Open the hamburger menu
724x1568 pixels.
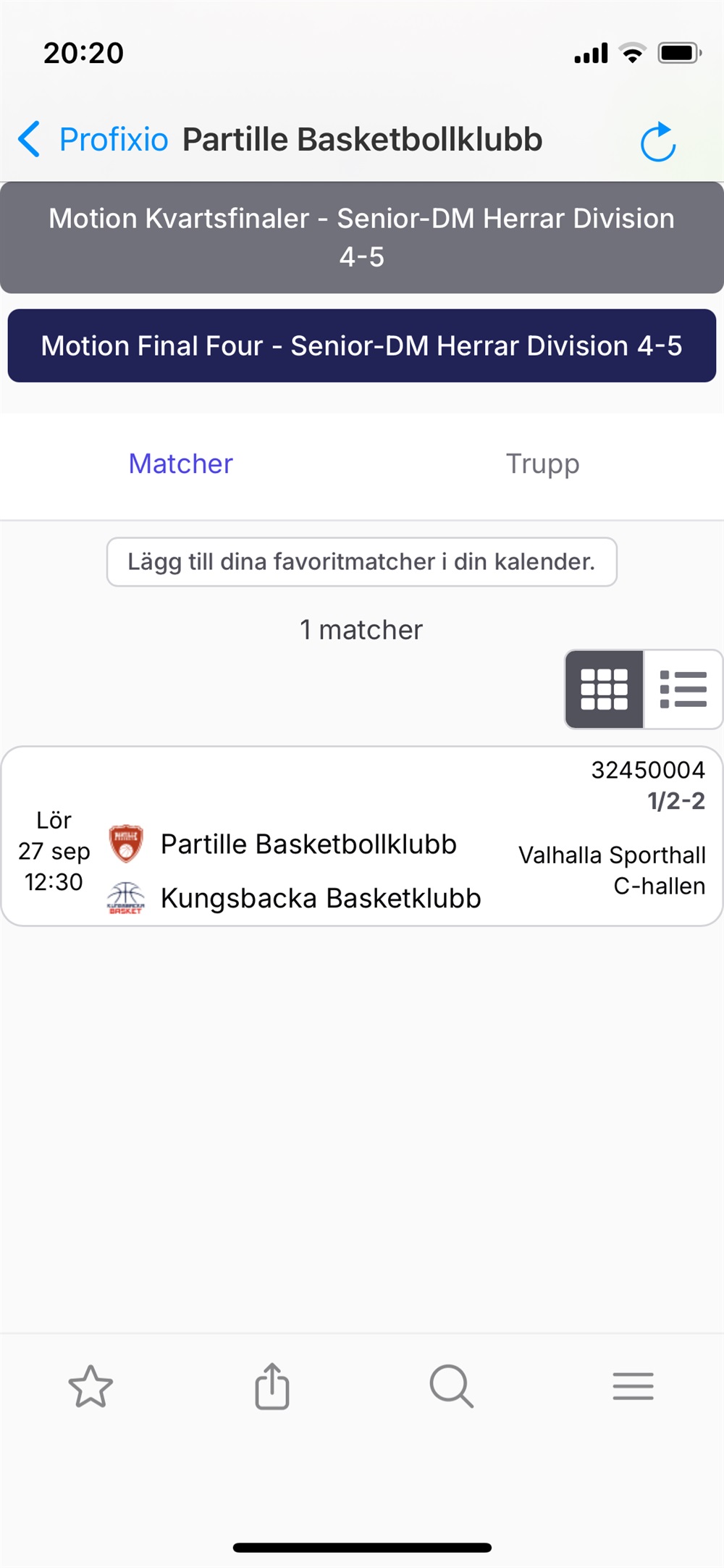click(633, 1386)
